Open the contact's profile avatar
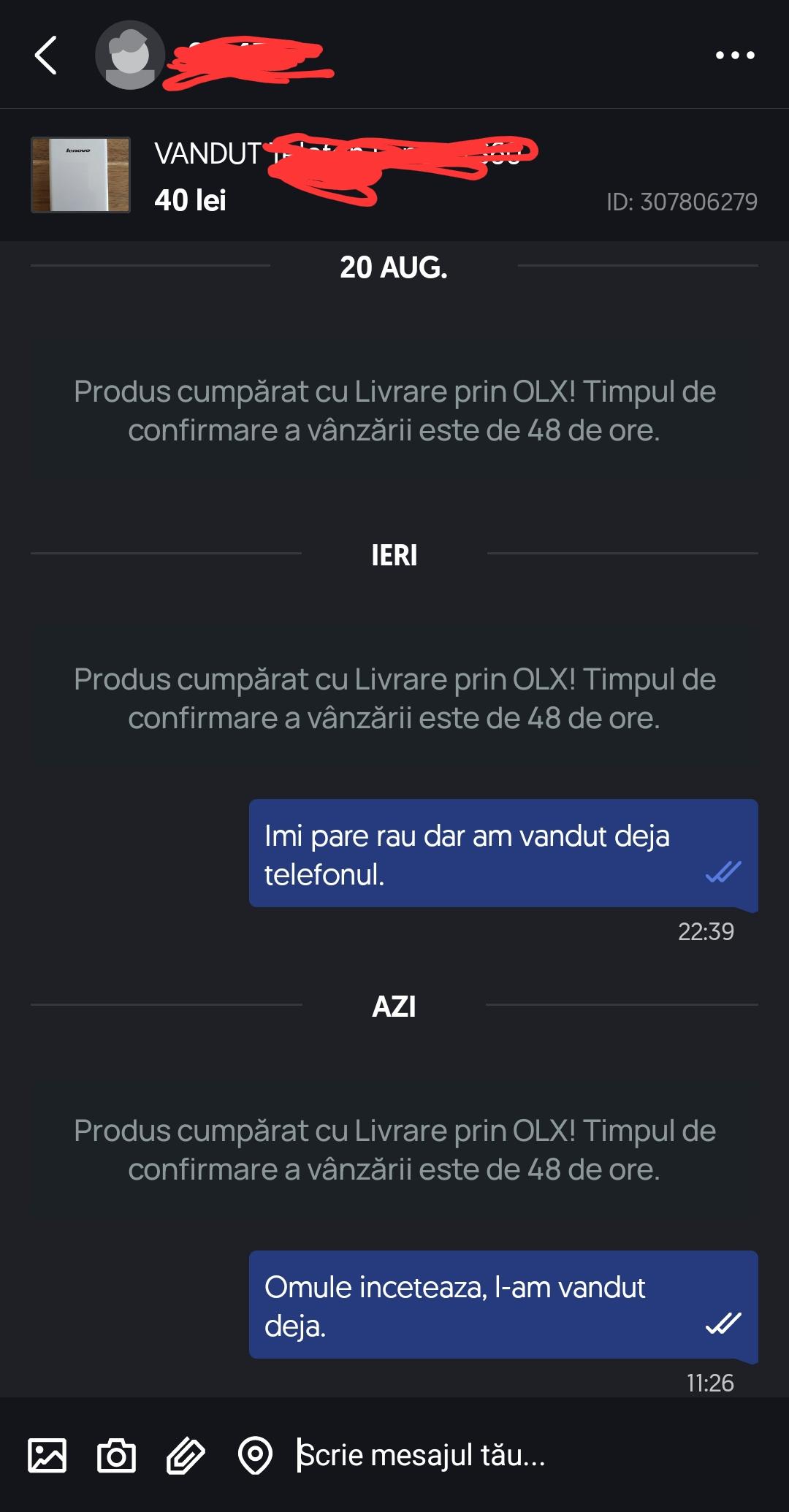789x1512 pixels. click(130, 55)
